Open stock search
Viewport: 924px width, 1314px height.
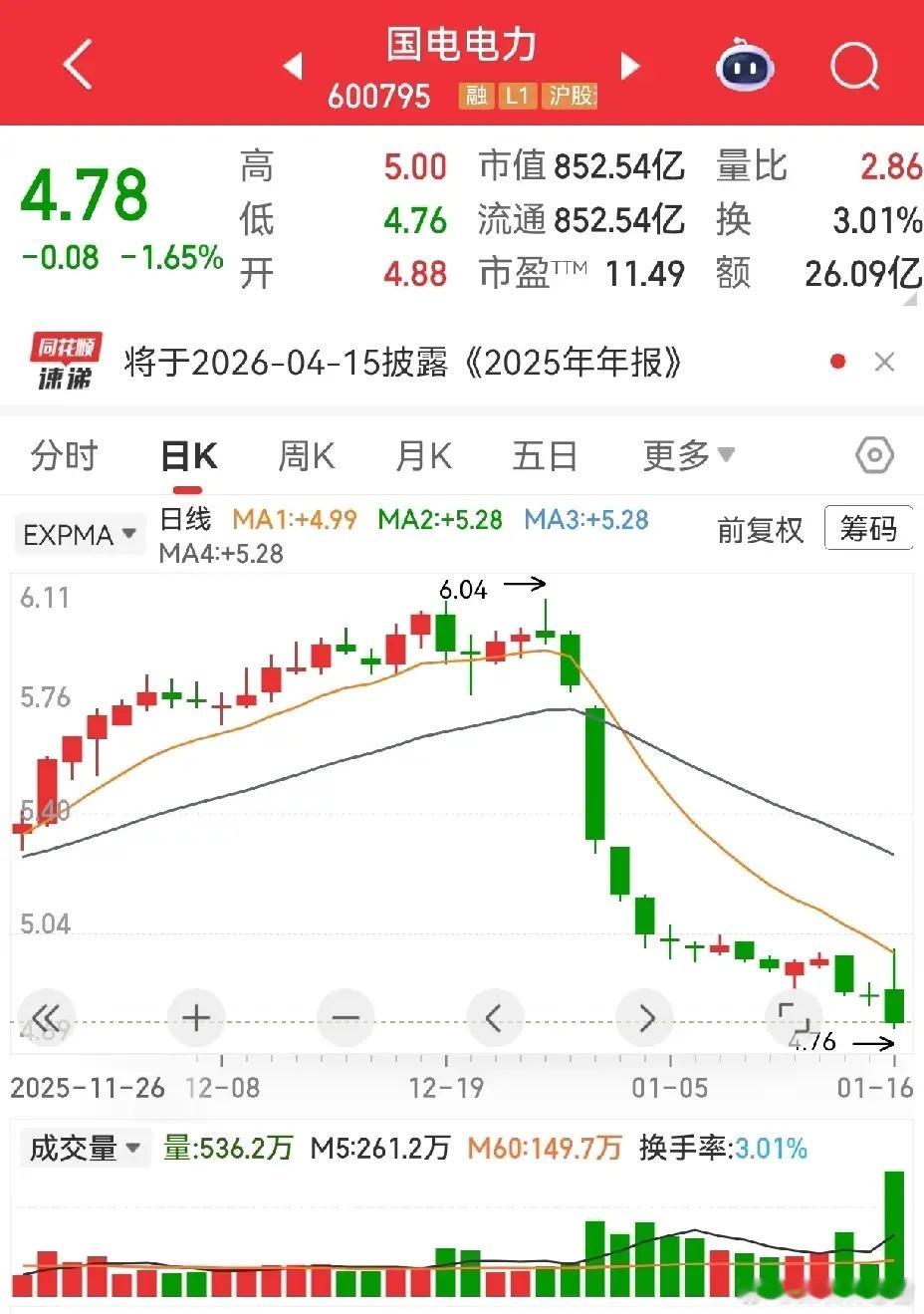(854, 67)
